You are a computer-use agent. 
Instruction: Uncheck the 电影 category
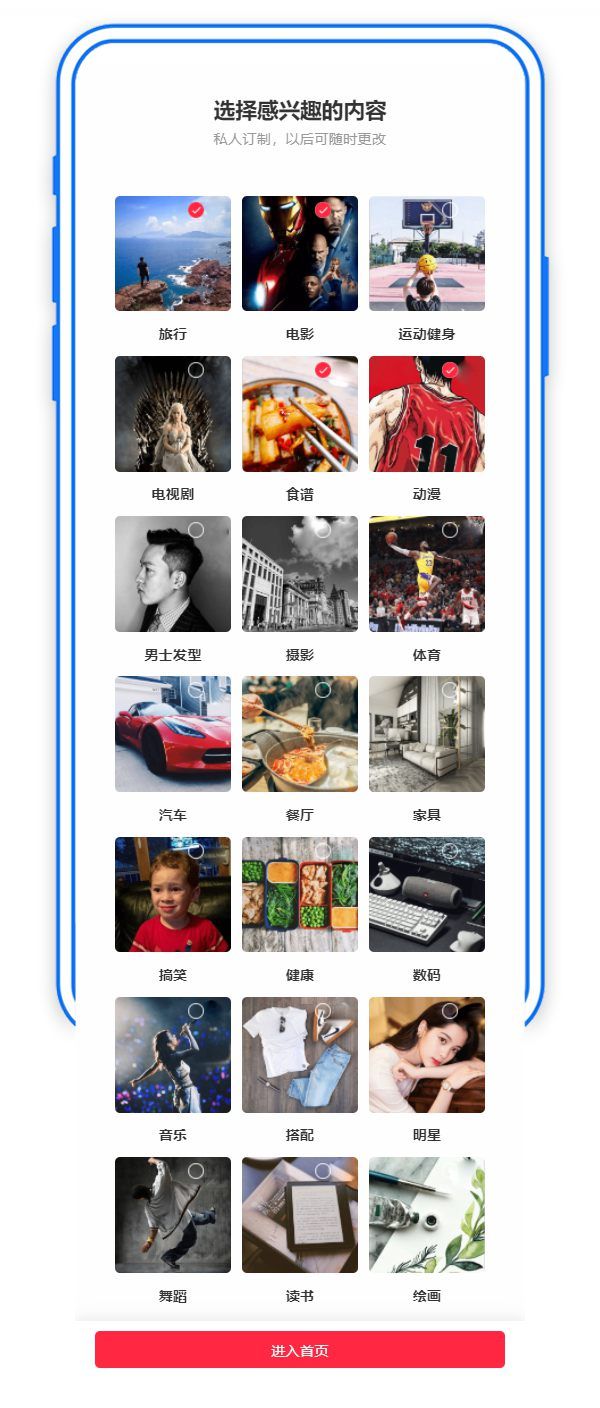point(300,254)
